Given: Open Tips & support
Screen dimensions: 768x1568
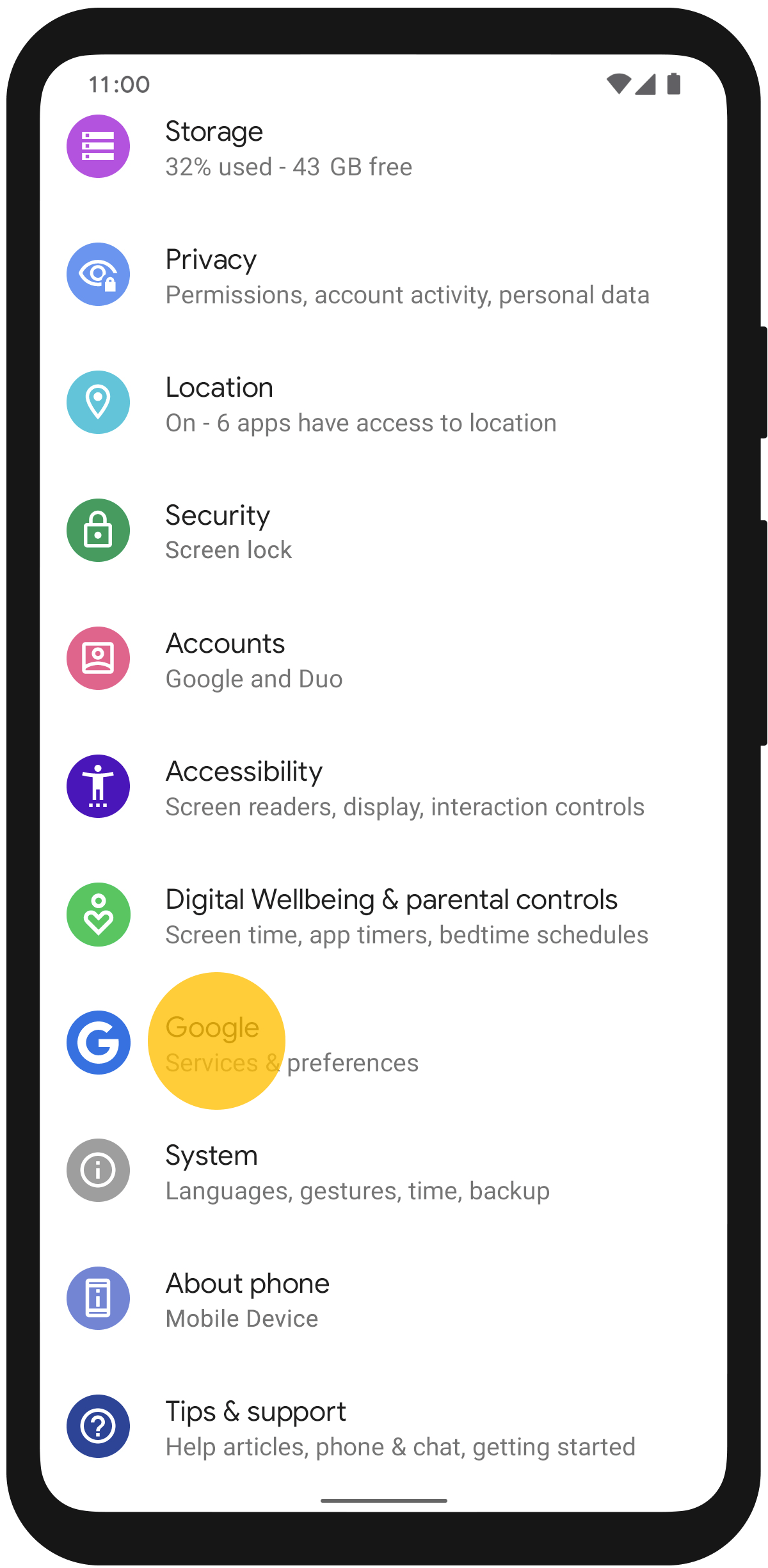Looking at the screenshot, I should (x=384, y=1427).
